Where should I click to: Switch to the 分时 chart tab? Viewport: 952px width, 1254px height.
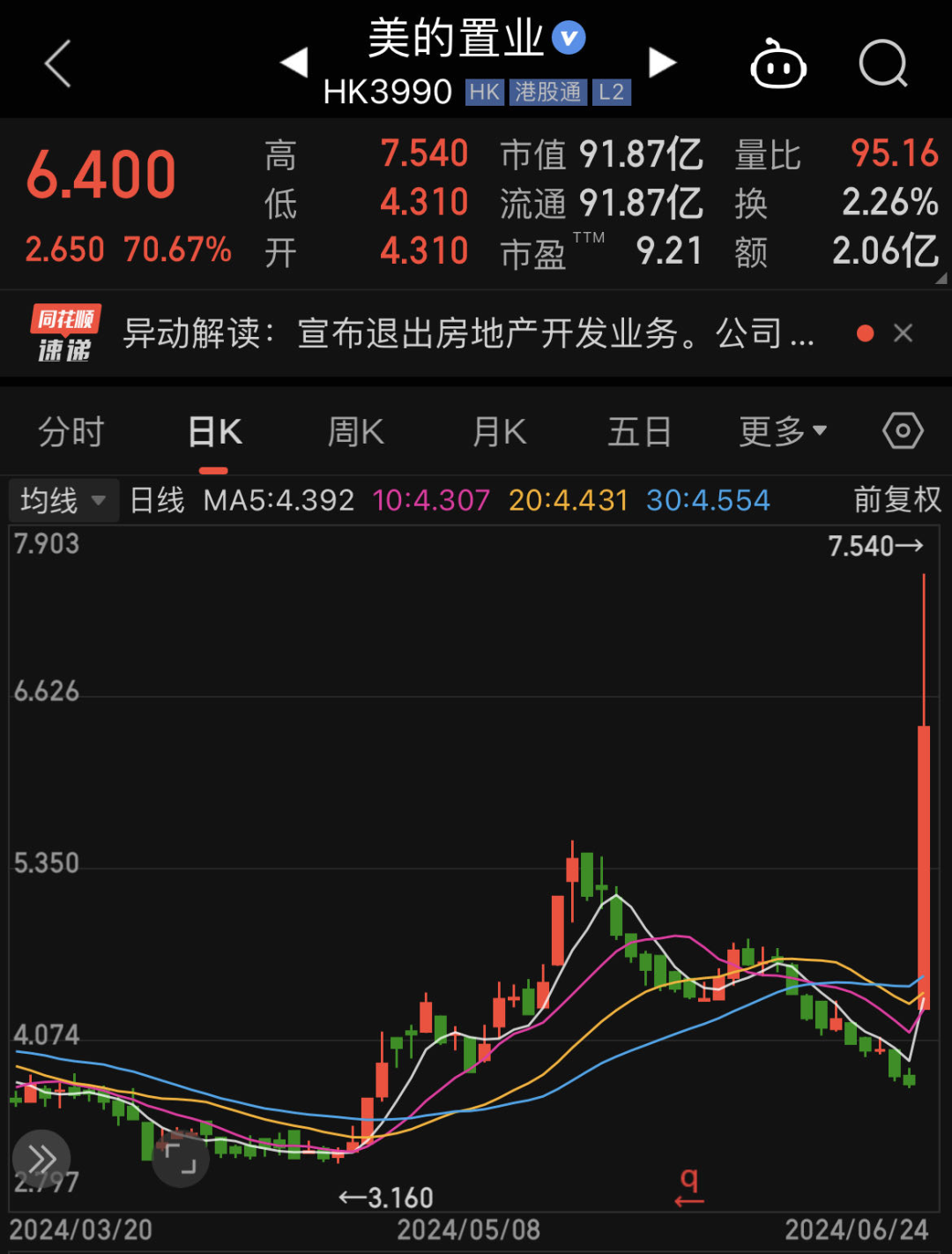coord(71,432)
